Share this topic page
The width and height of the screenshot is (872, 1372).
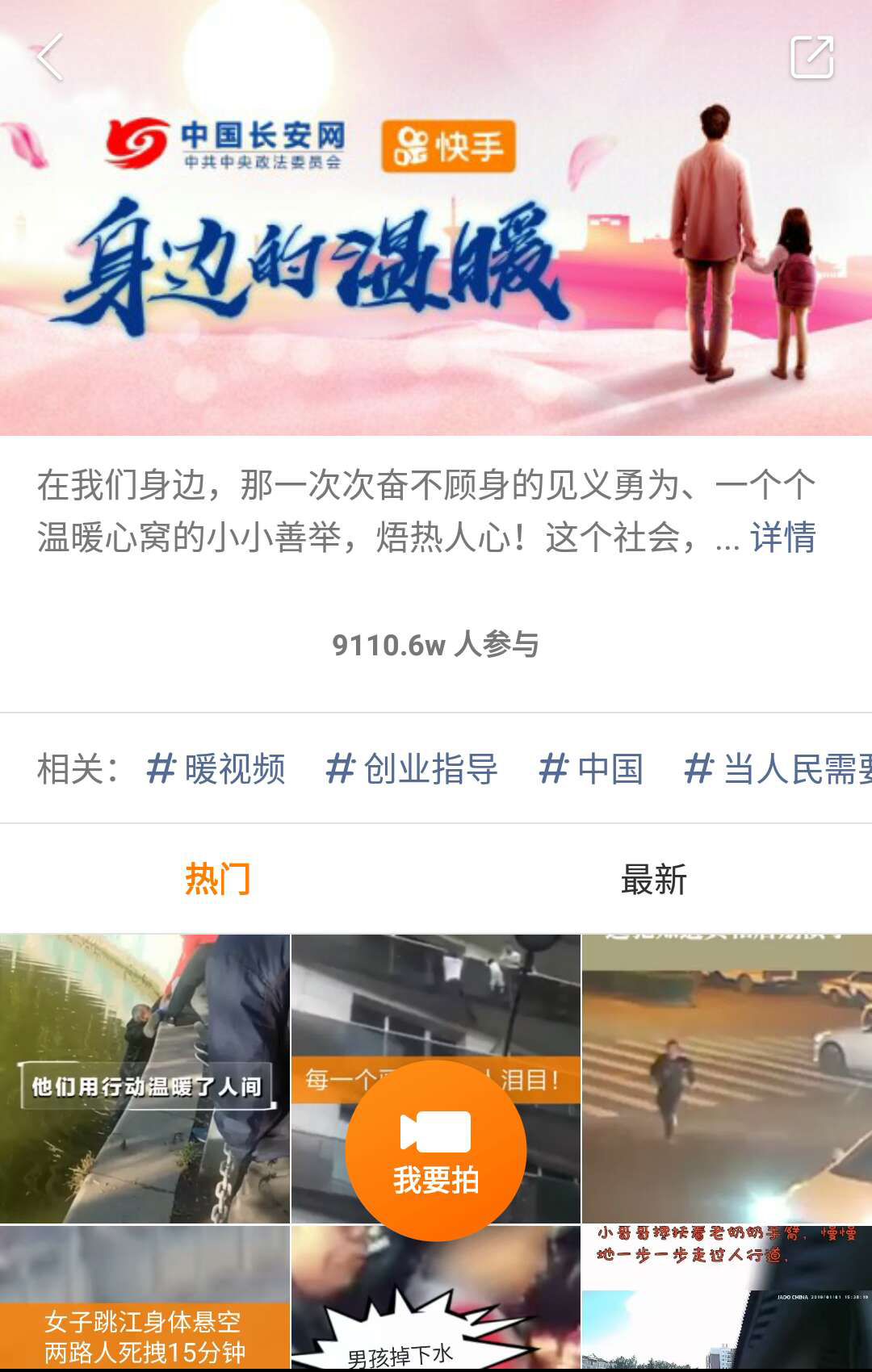click(811, 57)
